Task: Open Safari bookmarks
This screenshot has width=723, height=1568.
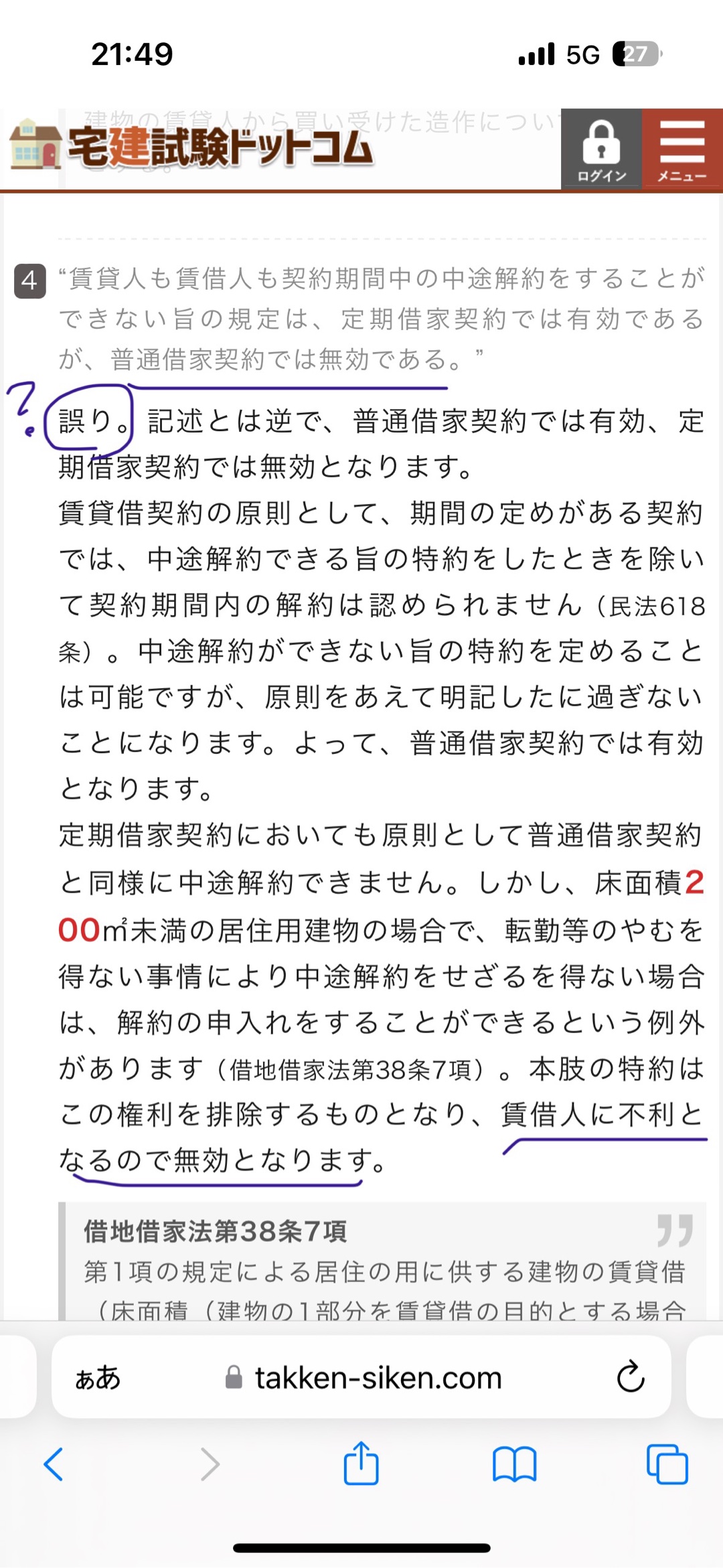Action: (x=514, y=1464)
